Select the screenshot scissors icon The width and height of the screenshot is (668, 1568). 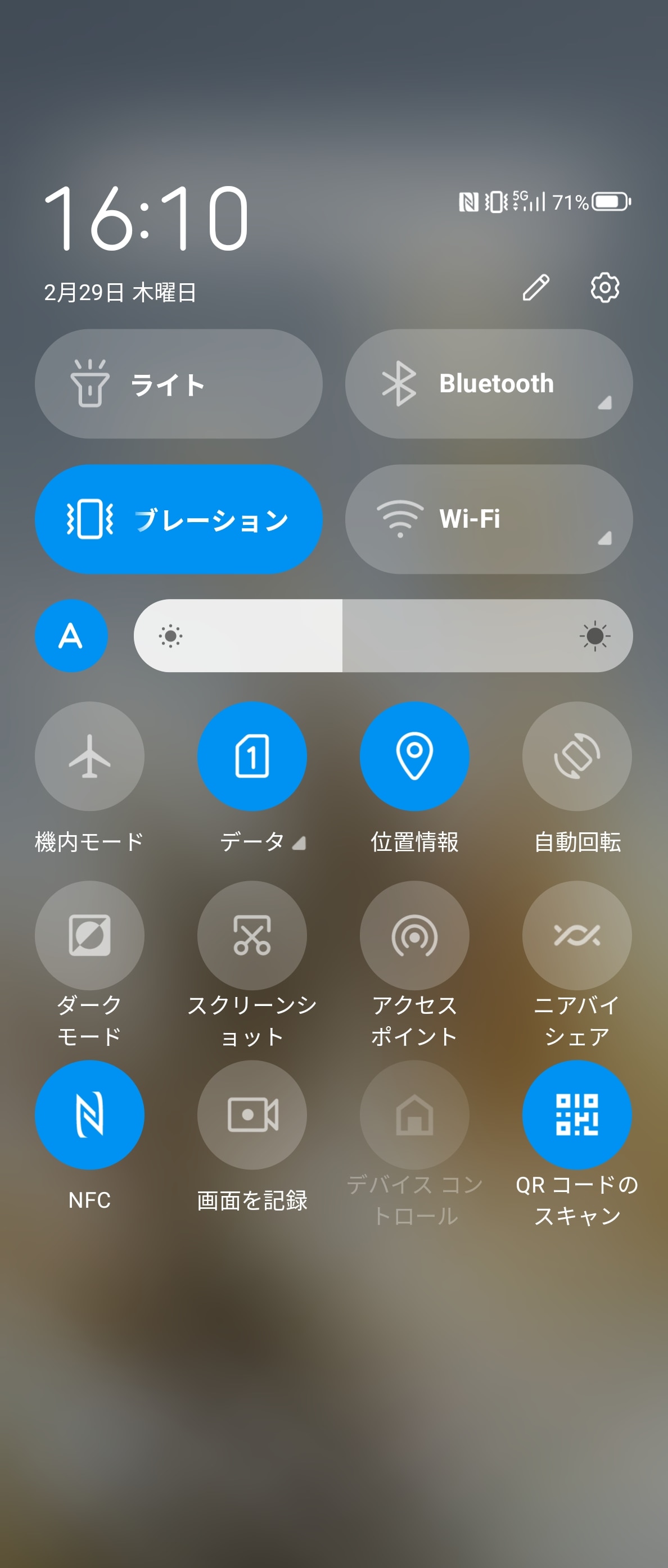point(251,936)
